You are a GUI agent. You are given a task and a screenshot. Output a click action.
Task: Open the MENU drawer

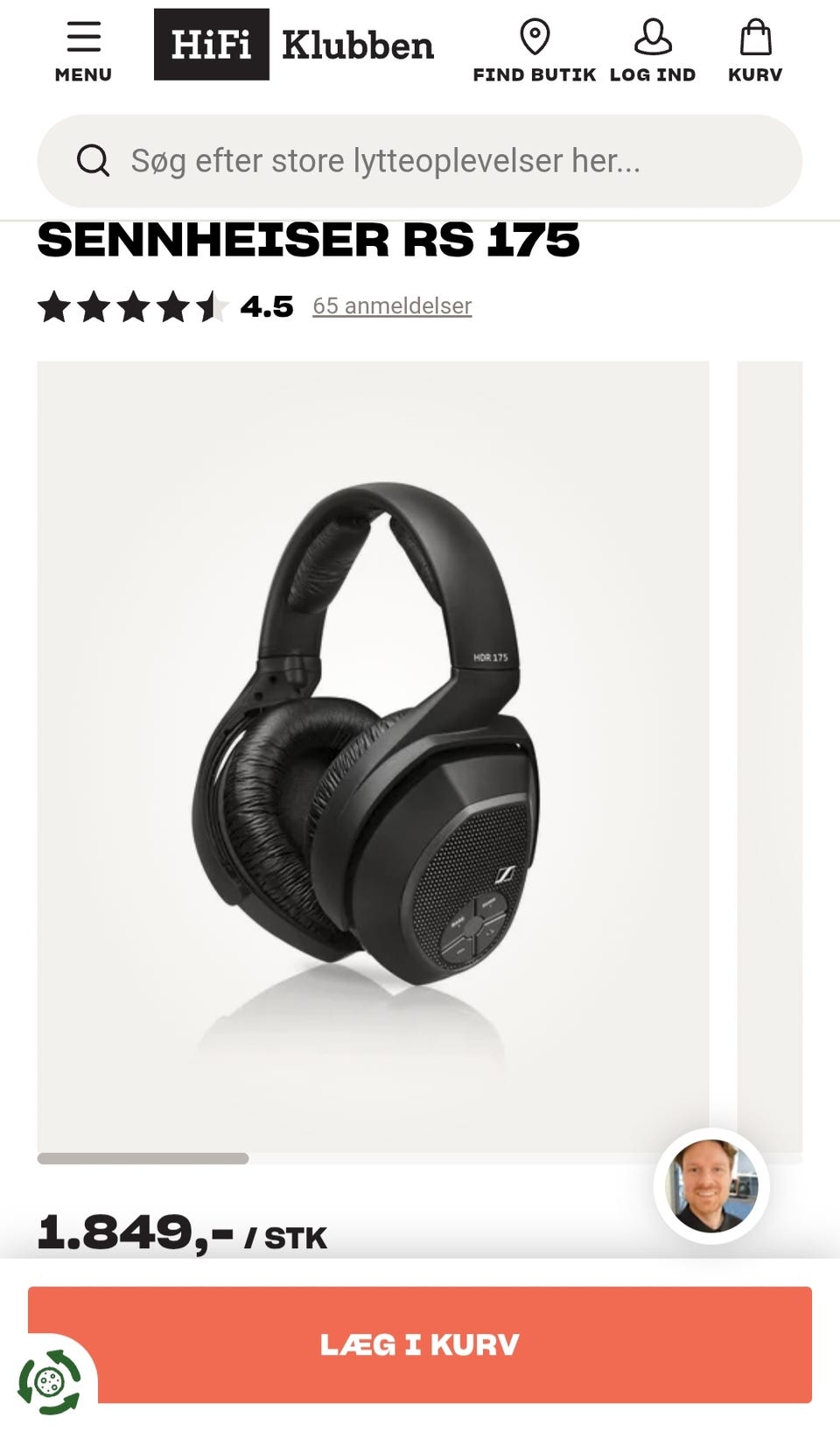[x=83, y=51]
